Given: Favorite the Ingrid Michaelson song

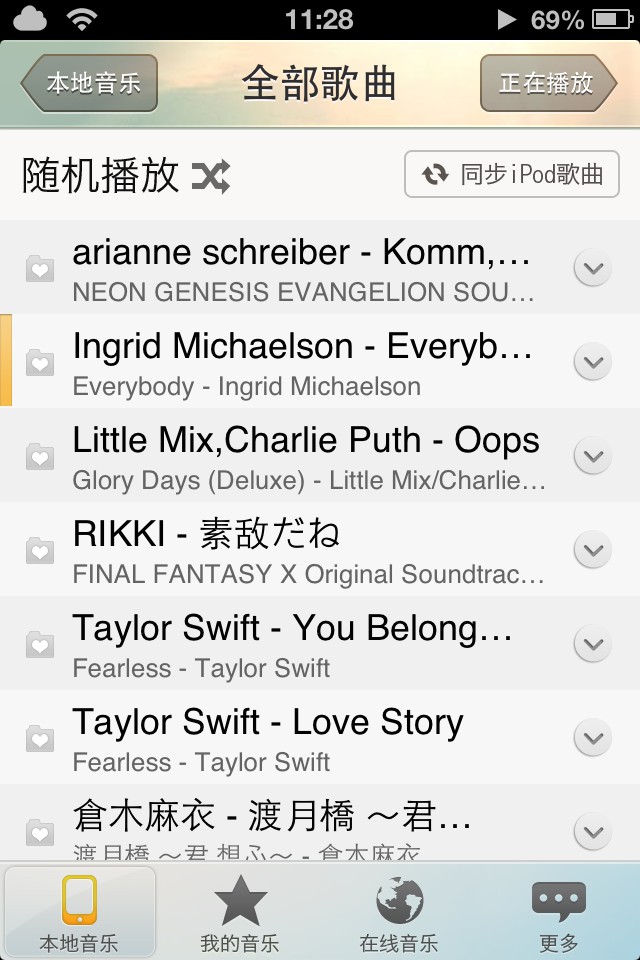Looking at the screenshot, I should tap(39, 363).
